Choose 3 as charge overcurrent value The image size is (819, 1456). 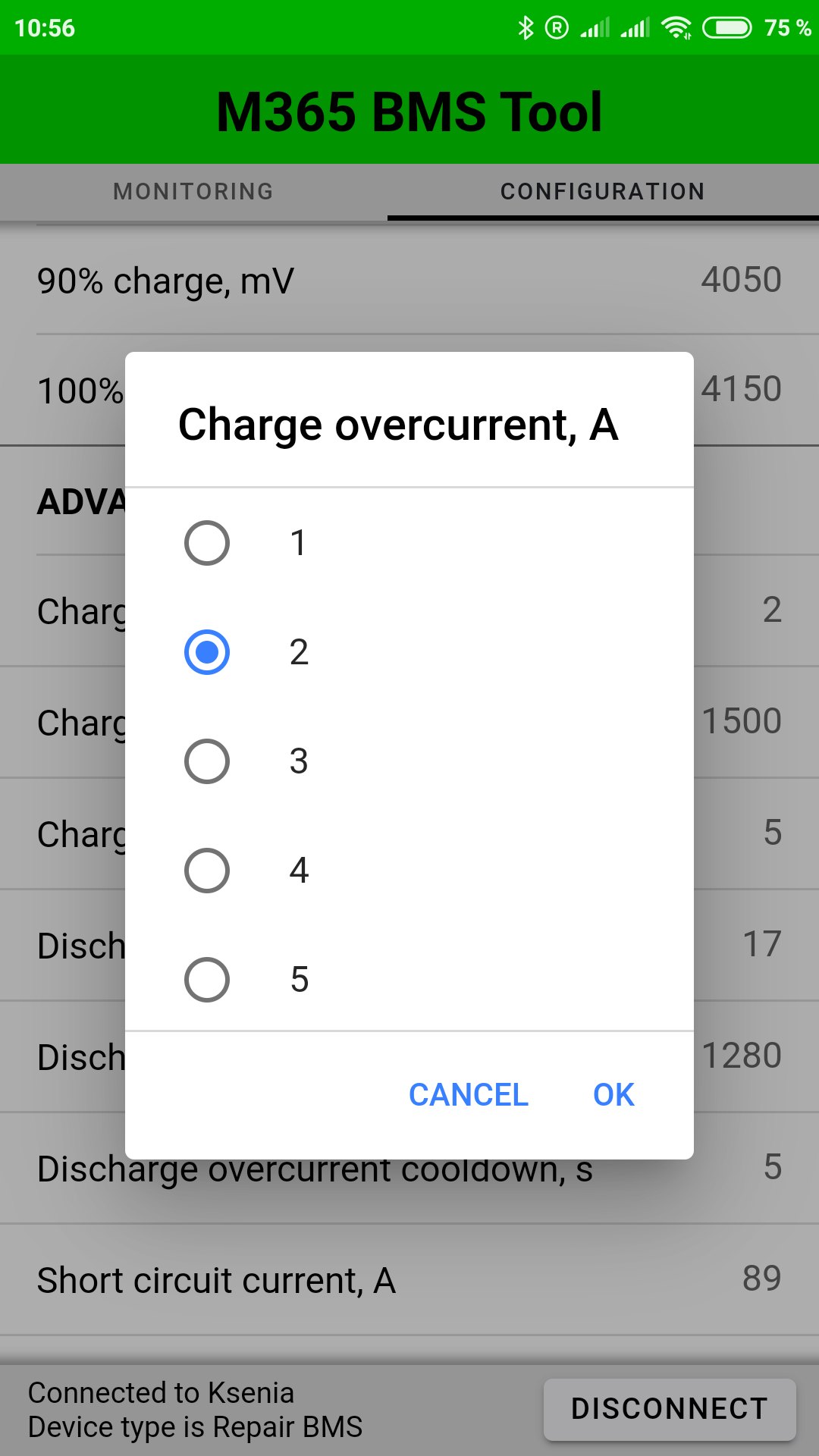click(409, 761)
